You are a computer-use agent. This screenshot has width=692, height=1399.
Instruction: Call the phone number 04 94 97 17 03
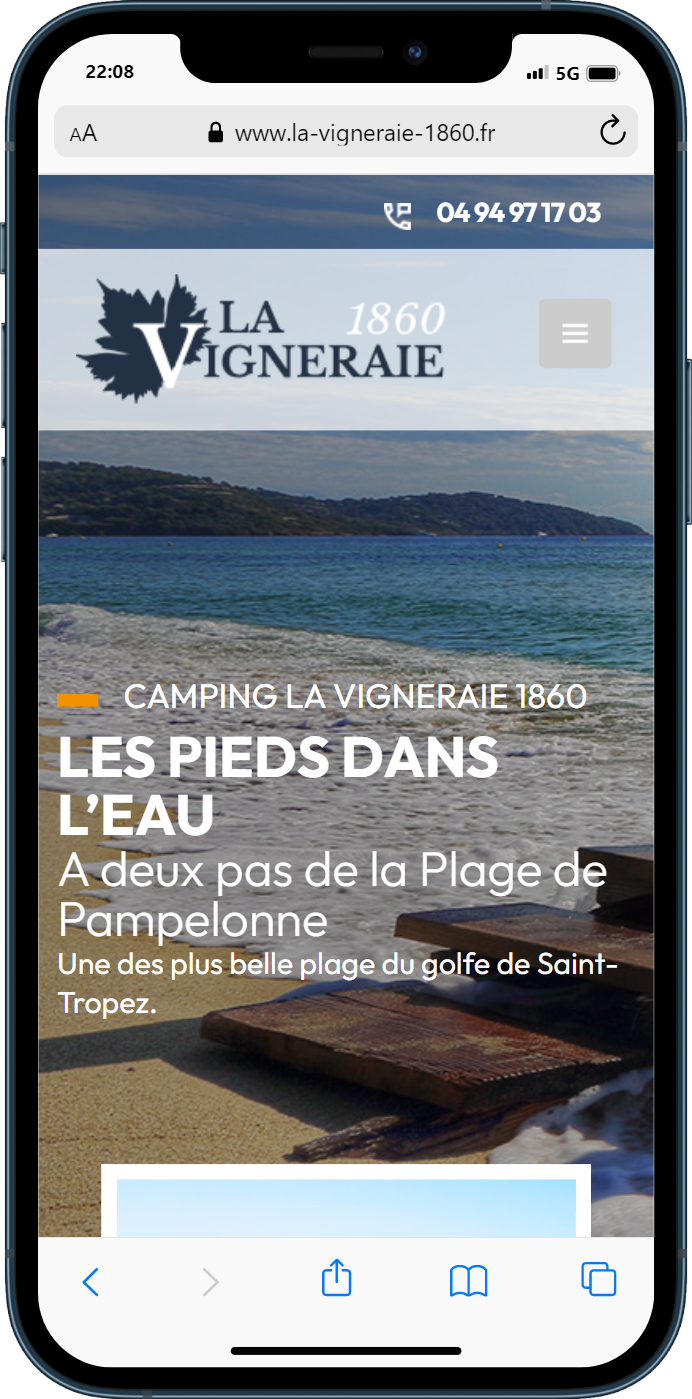(x=517, y=213)
